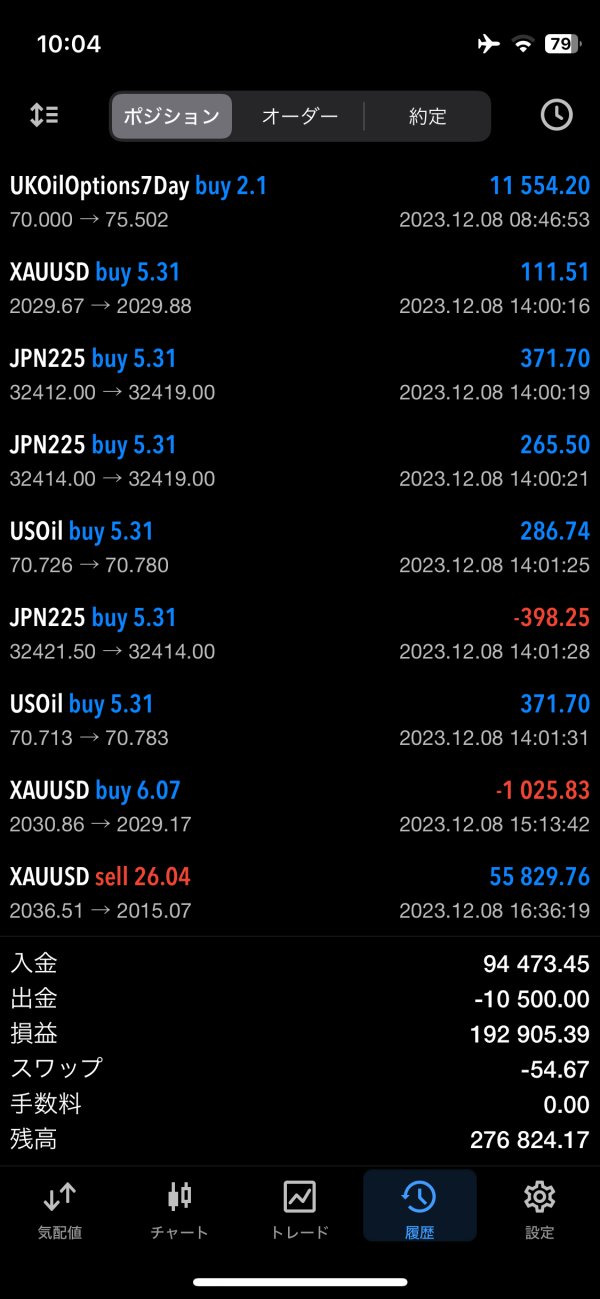Go to the チャート tab
The height and width of the screenshot is (1299, 600).
click(180, 1208)
